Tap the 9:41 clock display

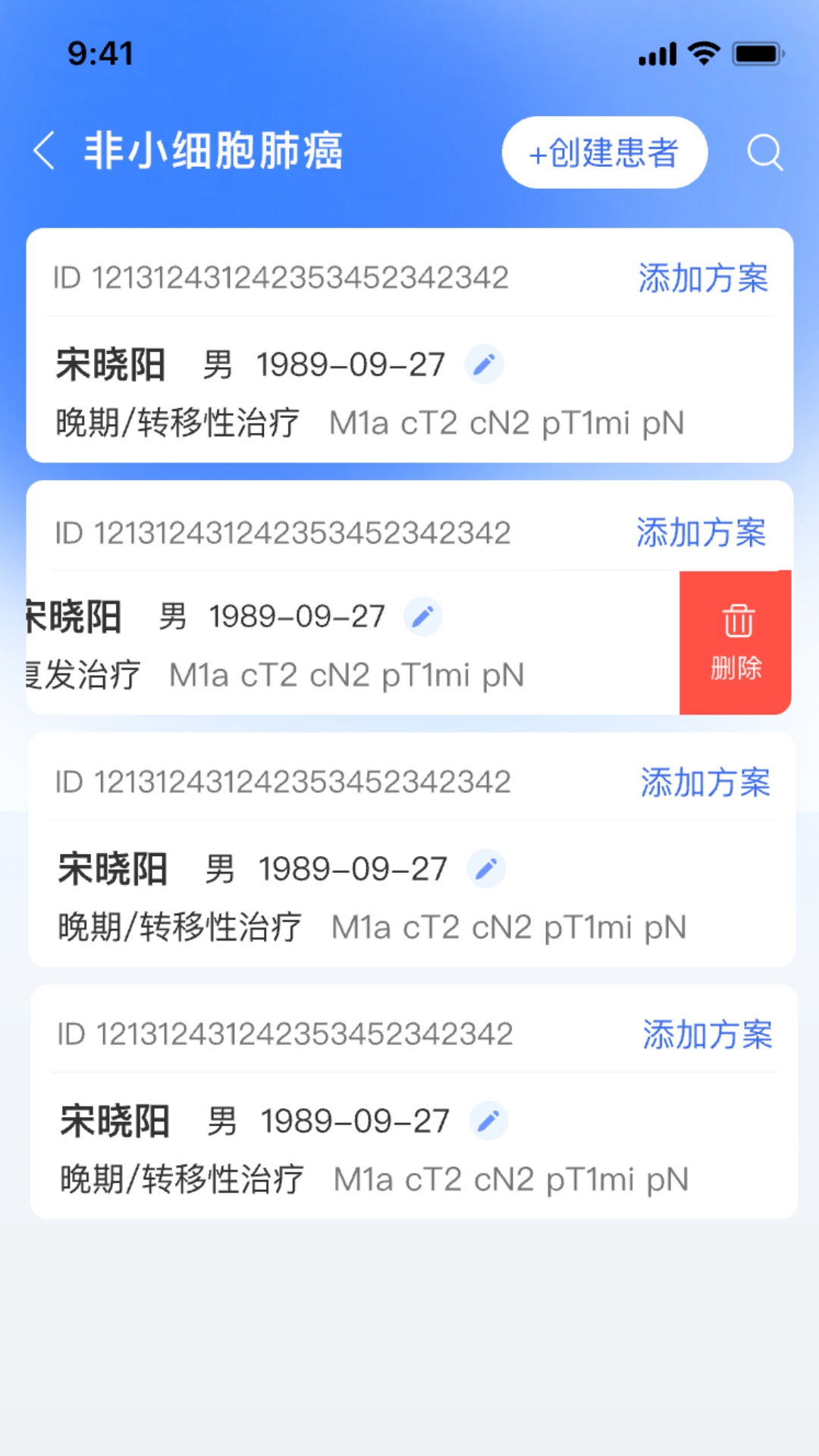[x=101, y=53]
